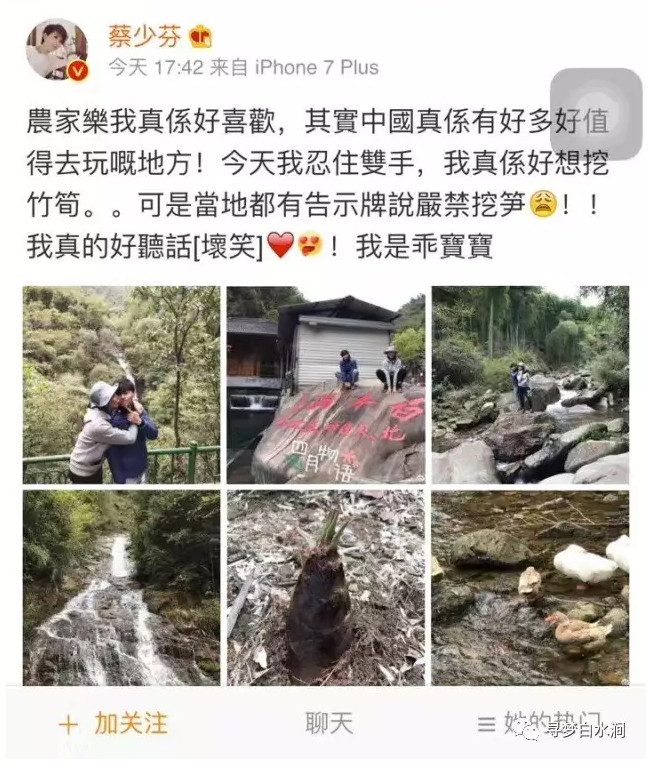The image size is (660, 770).
Task: Open the rocky stream photo
Action: [530, 385]
